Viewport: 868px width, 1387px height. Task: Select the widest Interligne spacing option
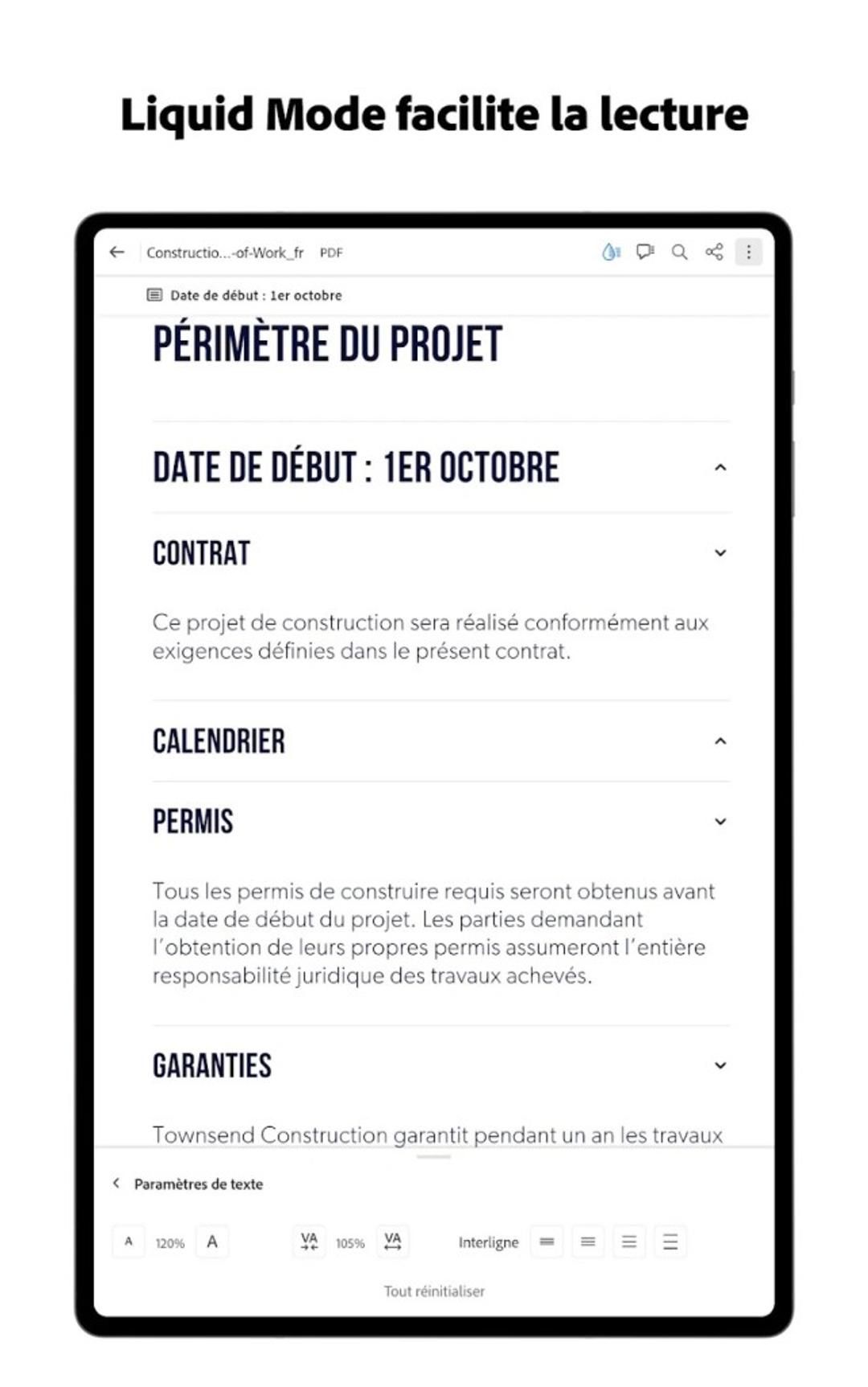[x=669, y=1241]
